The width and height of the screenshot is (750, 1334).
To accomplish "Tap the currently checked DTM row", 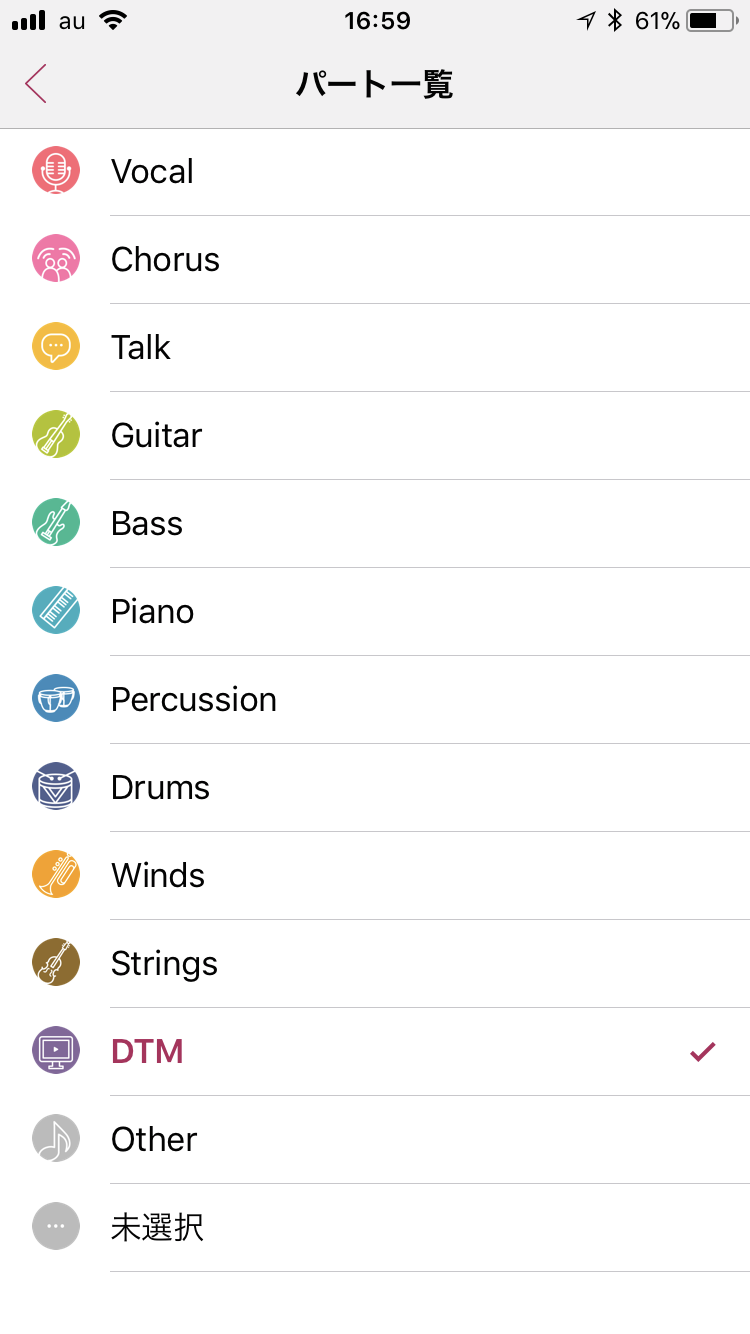I will (x=375, y=1052).
